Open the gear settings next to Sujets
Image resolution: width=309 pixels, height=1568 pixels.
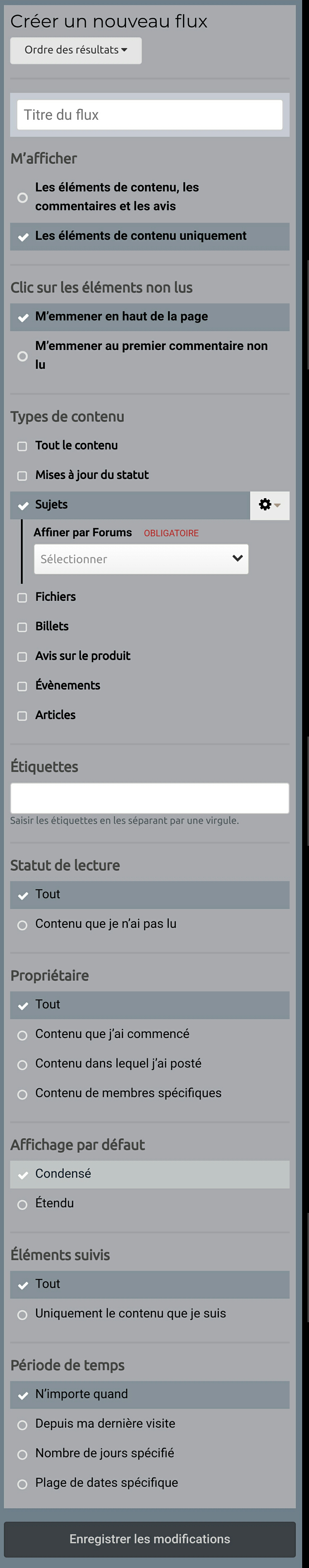(269, 505)
